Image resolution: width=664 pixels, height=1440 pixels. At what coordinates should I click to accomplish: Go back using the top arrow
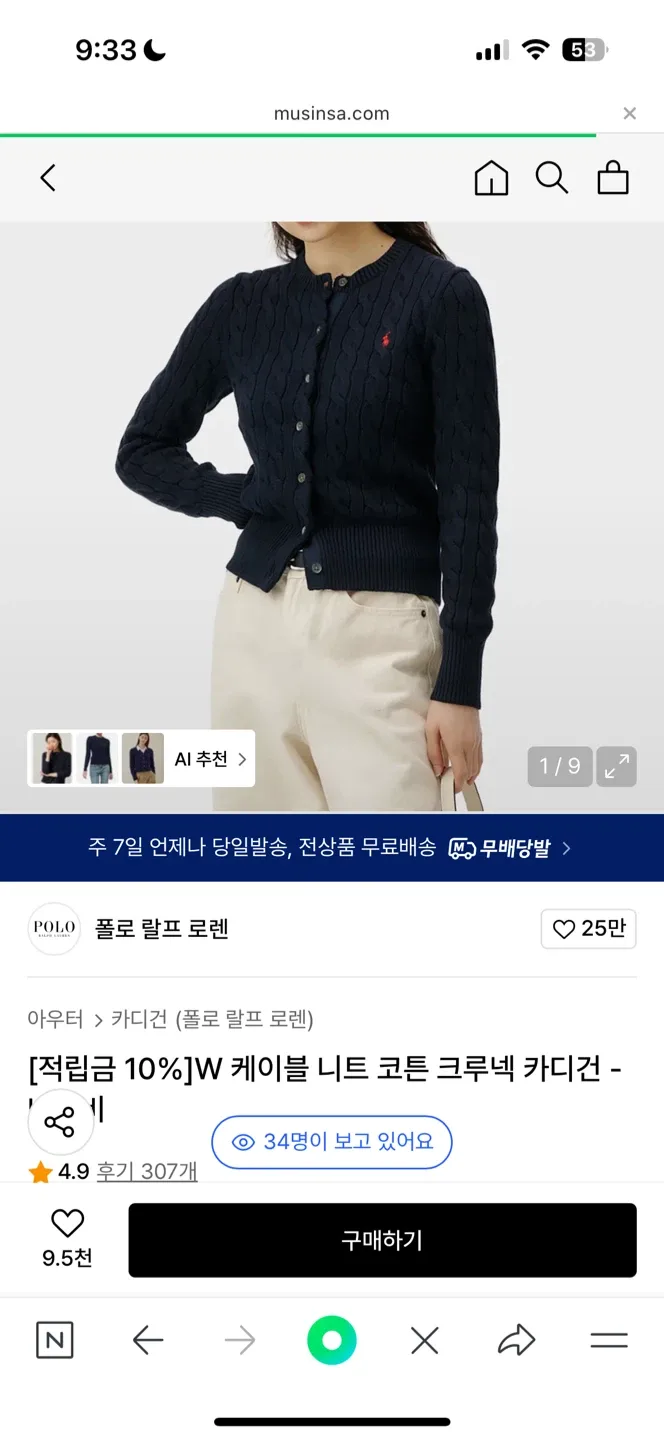[x=48, y=178]
